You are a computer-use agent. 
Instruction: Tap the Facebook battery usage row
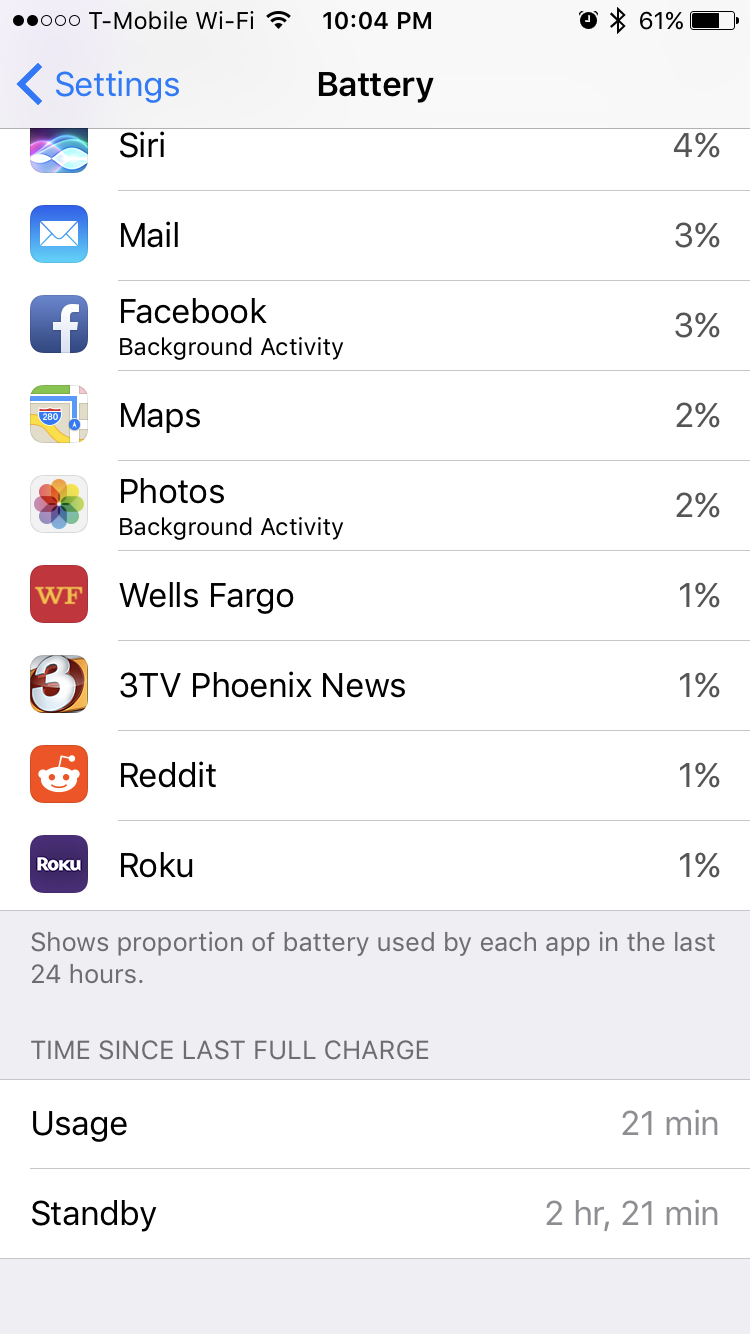pos(375,326)
